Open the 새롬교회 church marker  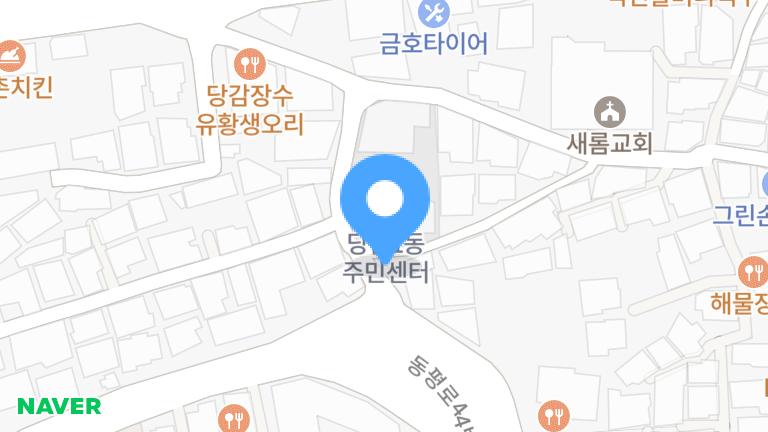point(608,111)
